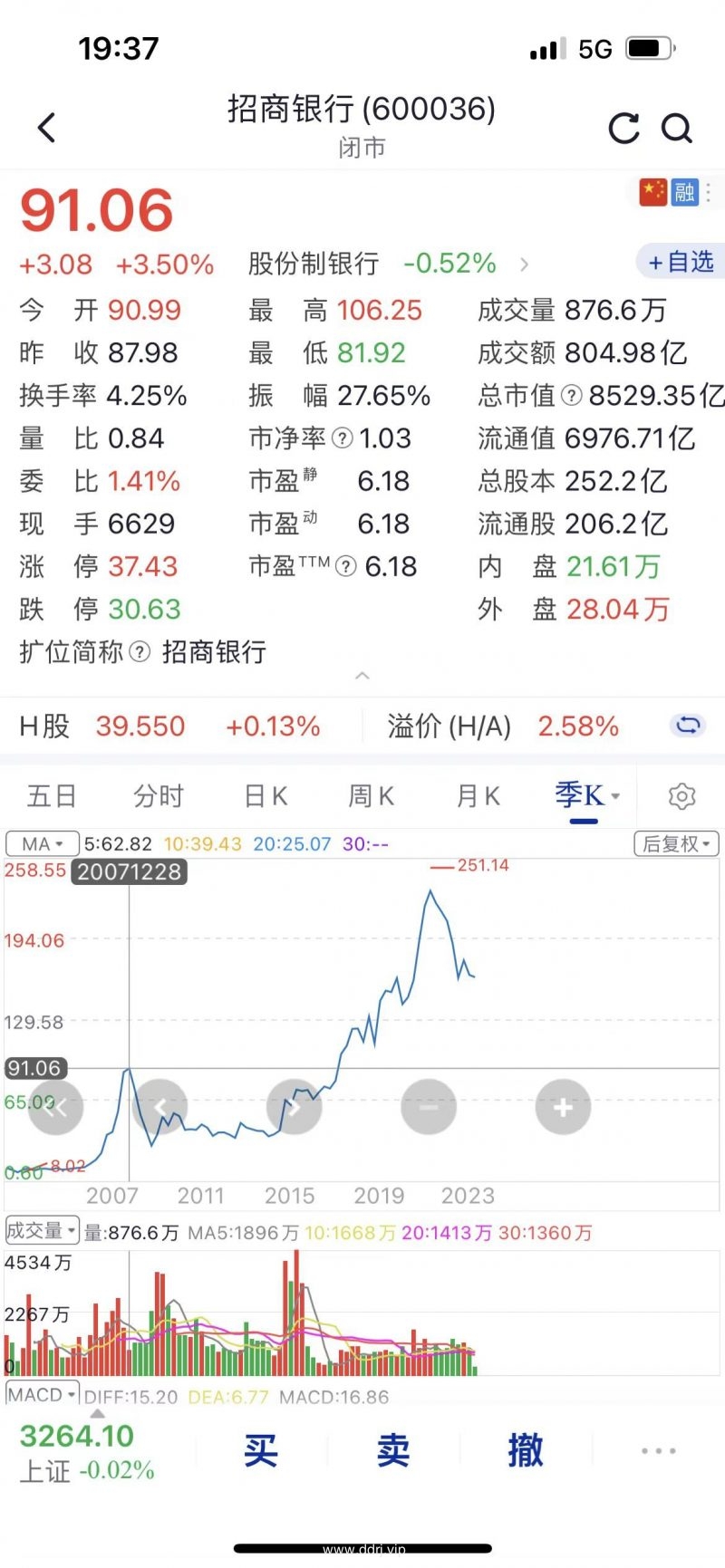The height and width of the screenshot is (1568, 725).
Task: Select the 月K chart tab
Action: pyautogui.click(x=478, y=796)
